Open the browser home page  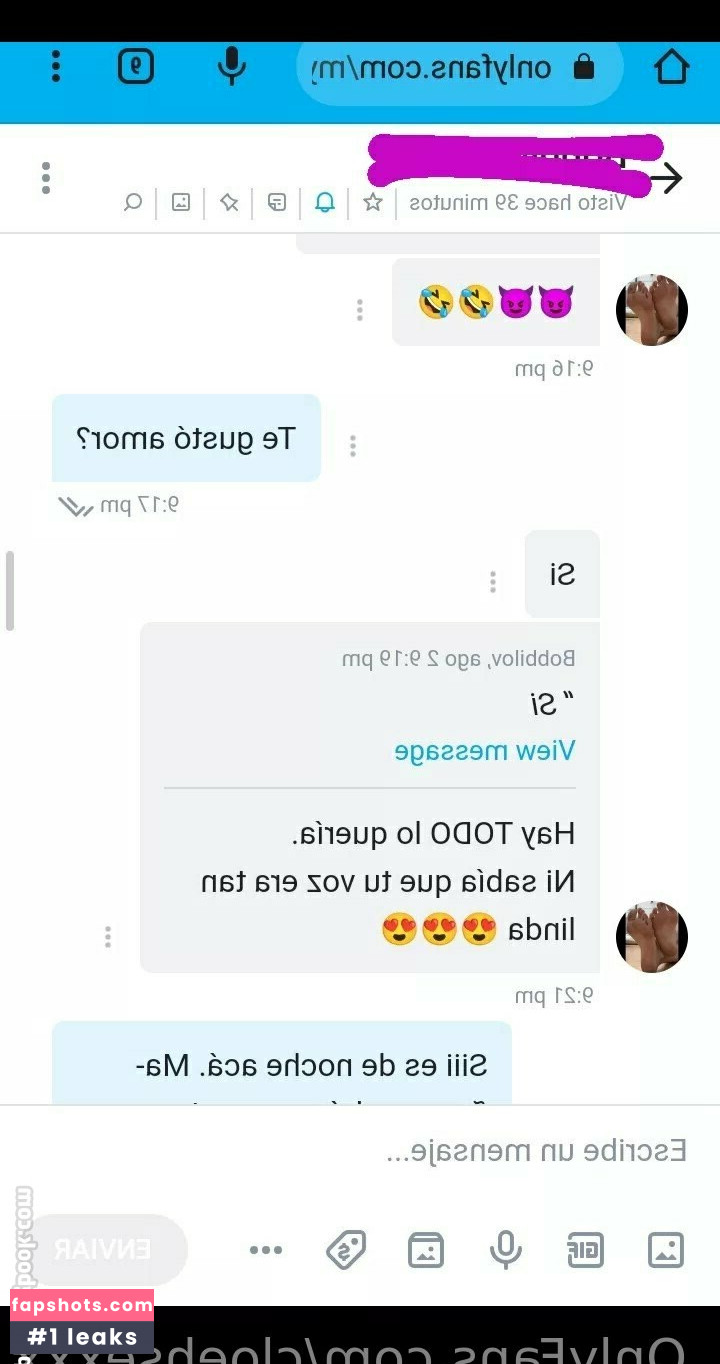[671, 68]
